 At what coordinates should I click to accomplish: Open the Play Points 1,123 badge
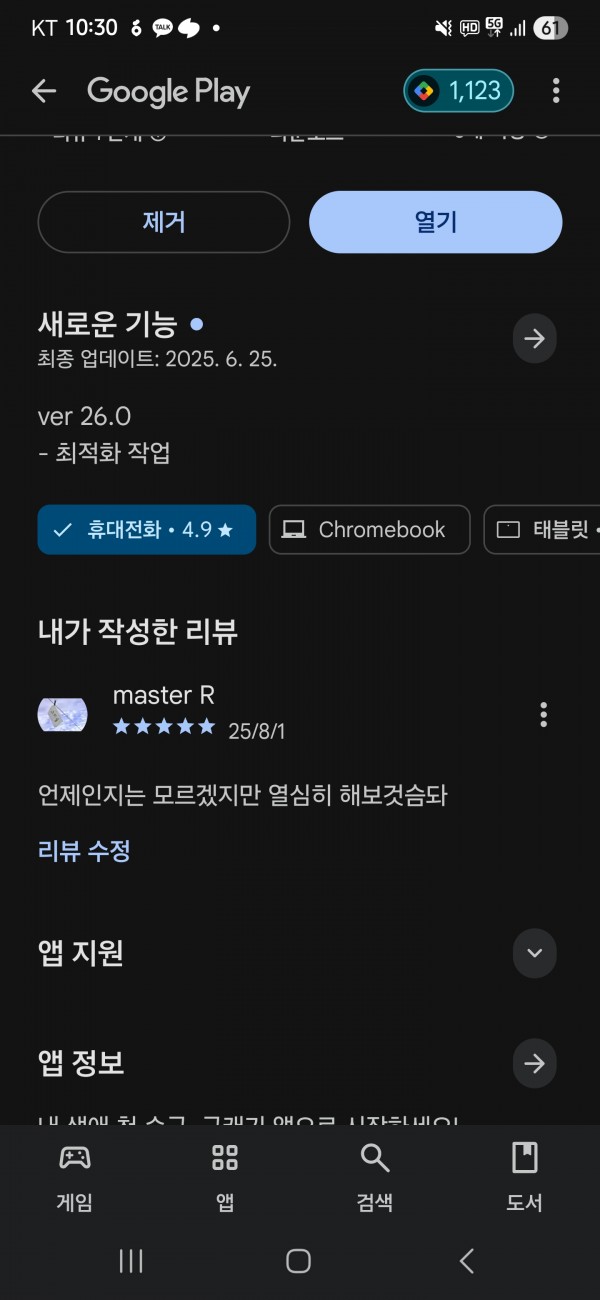click(459, 91)
